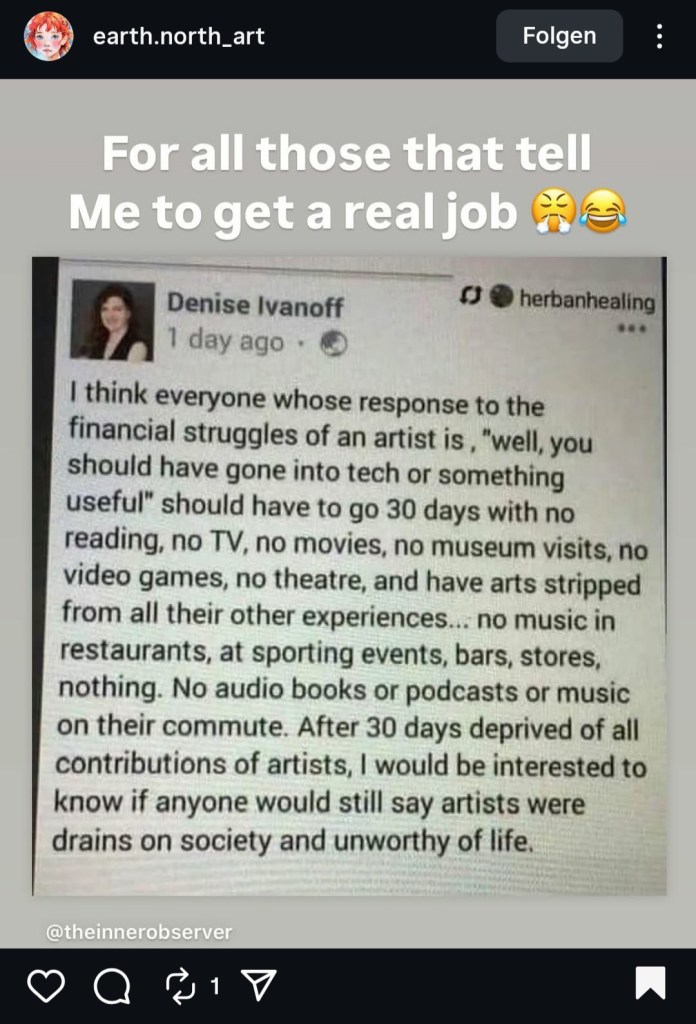The height and width of the screenshot is (1024, 696).
Task: Open earth.north_art profile avatar
Action: (x=49, y=37)
